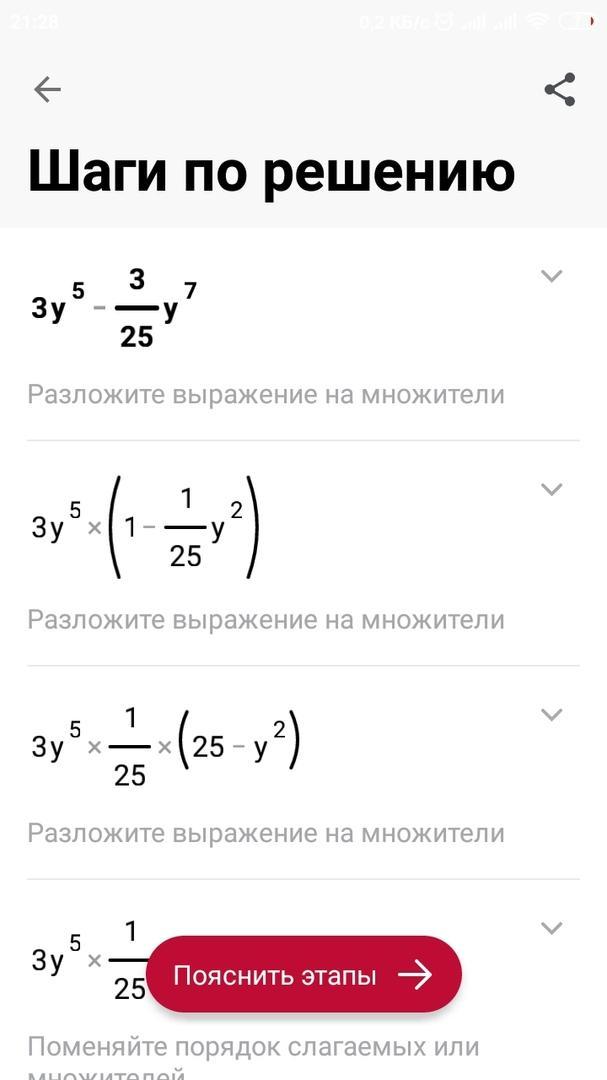Expand the step with (25 − y²)

(552, 715)
